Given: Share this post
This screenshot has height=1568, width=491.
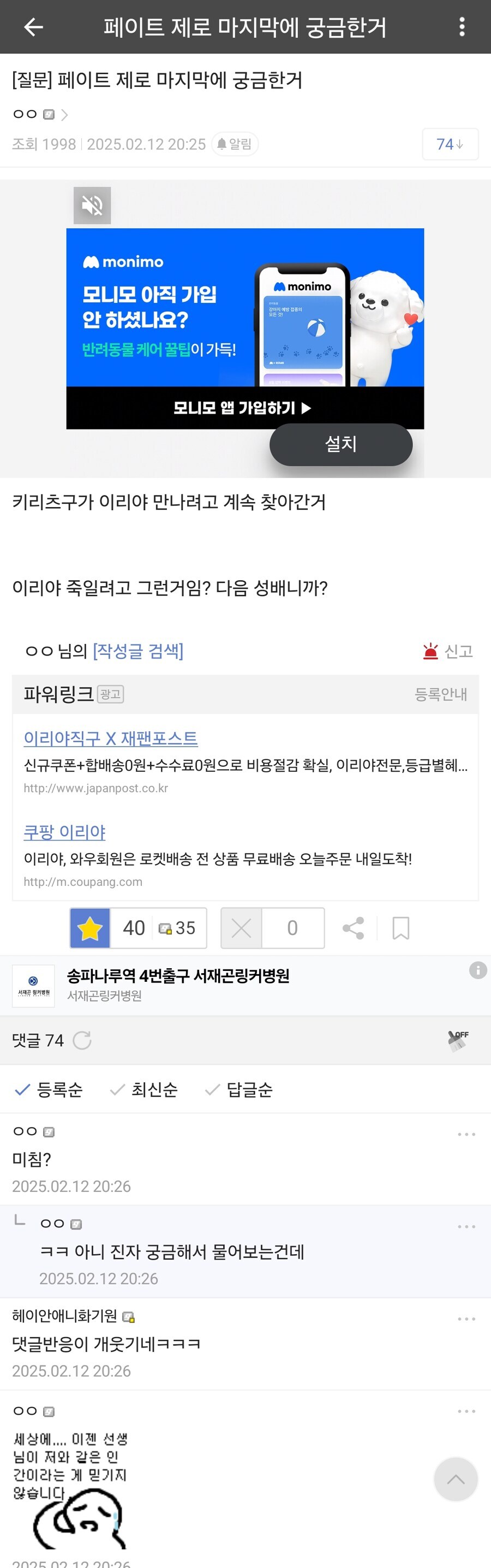Looking at the screenshot, I should 354,928.
